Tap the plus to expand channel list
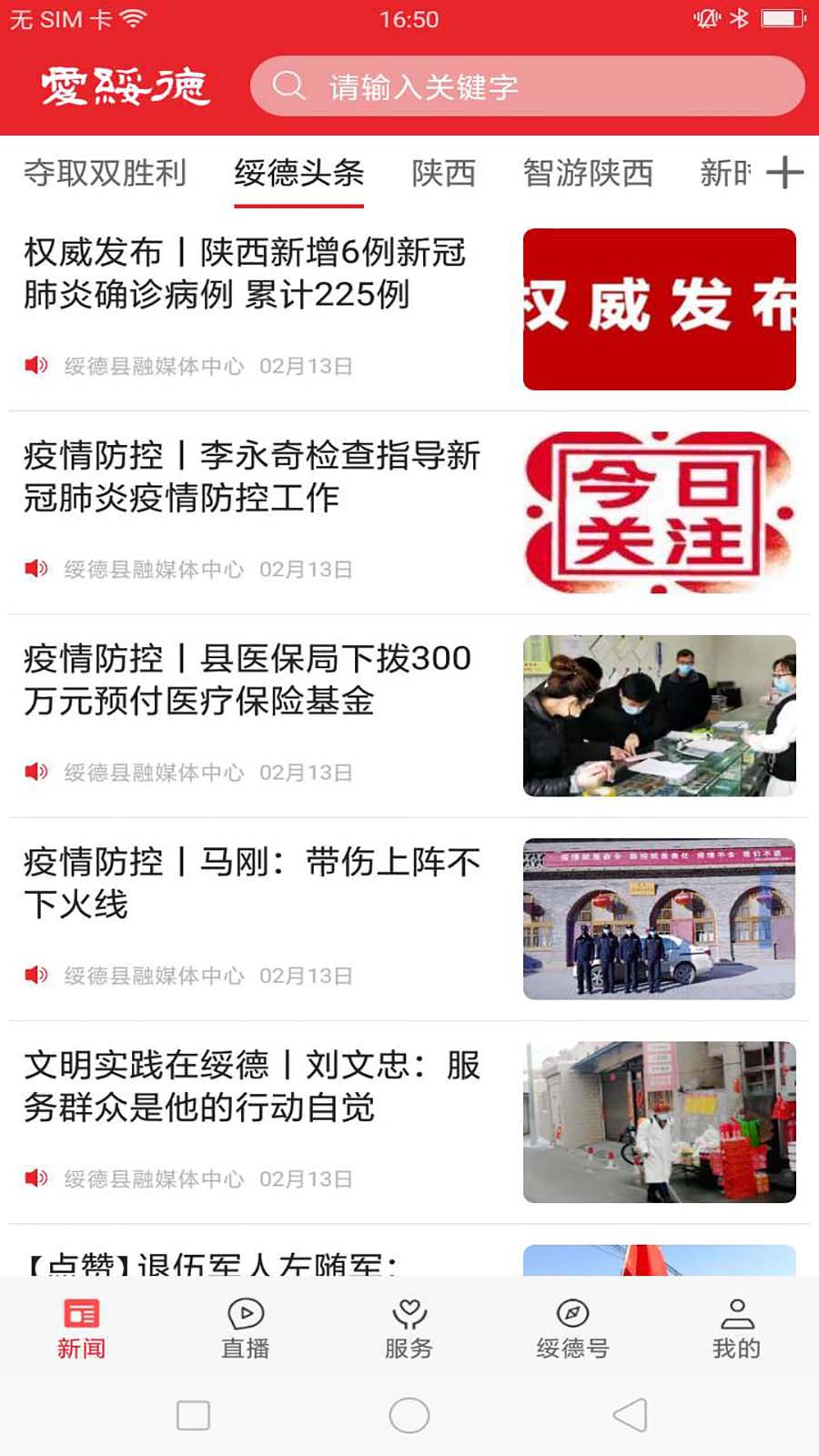819x1456 pixels. tap(784, 173)
